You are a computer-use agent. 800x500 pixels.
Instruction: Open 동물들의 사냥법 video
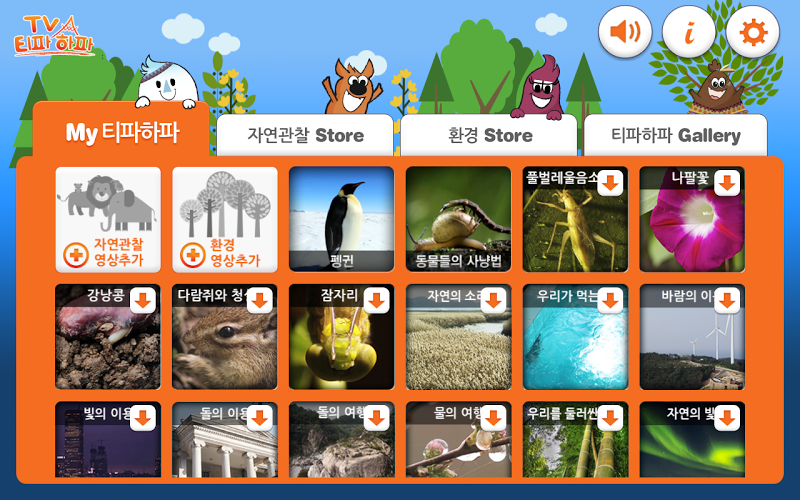tap(458, 219)
